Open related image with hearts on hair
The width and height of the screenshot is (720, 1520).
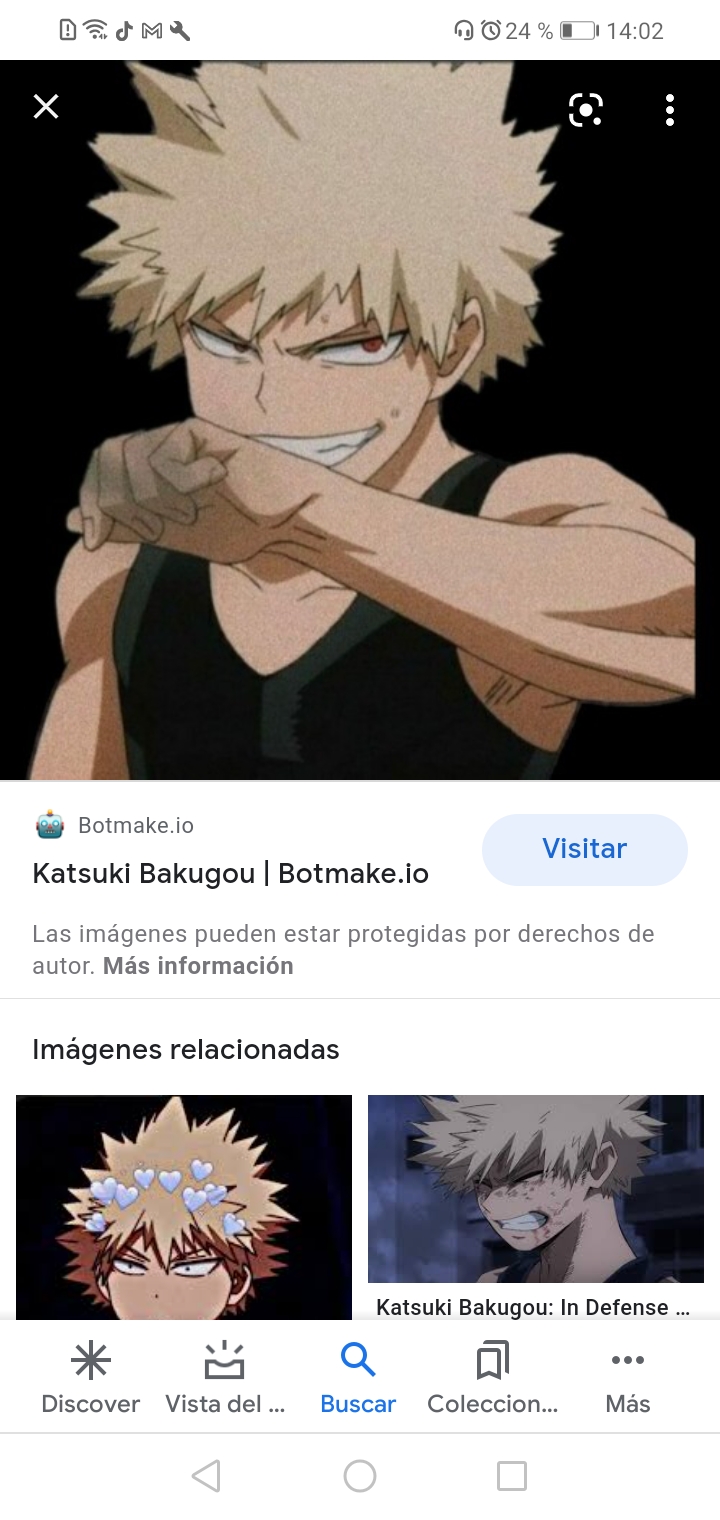tap(184, 1205)
